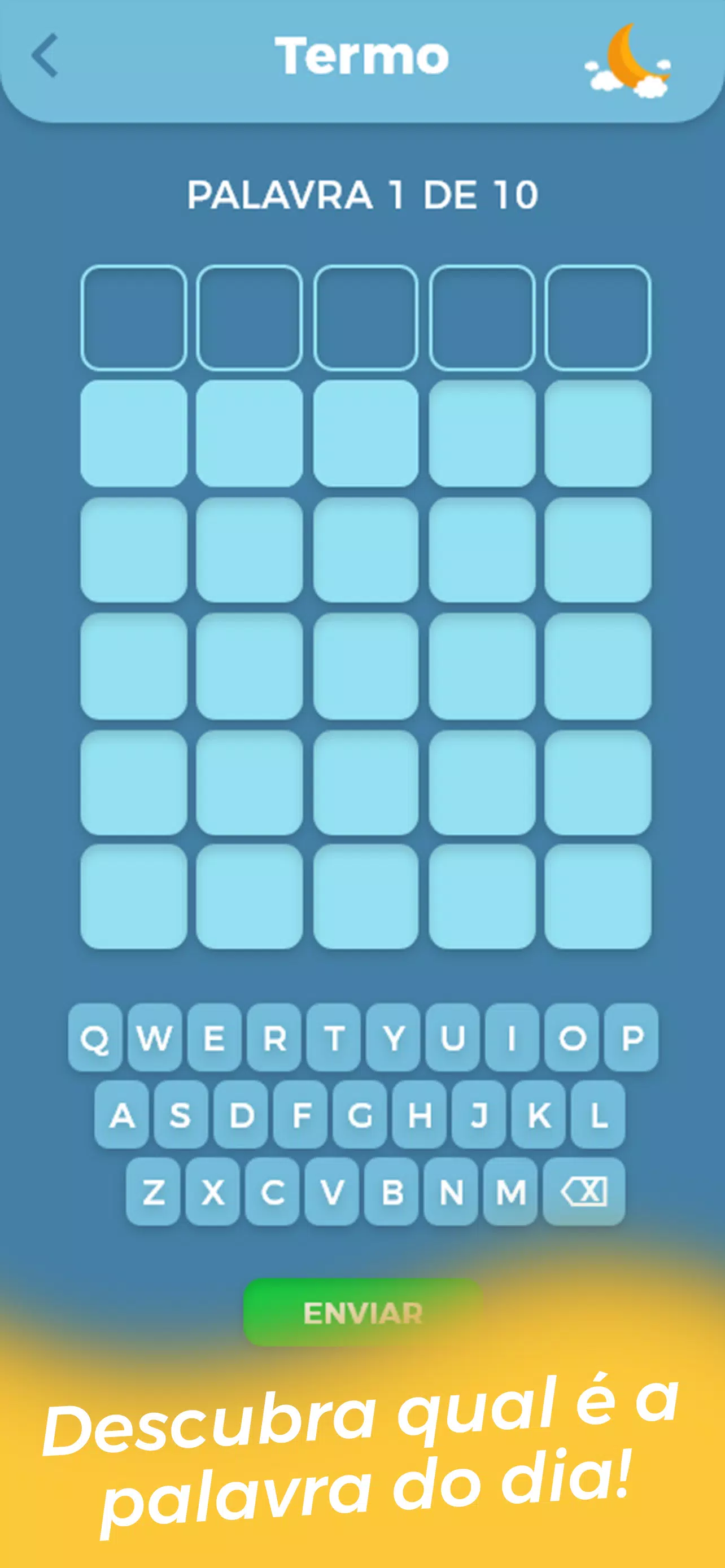Tap the last cell in the active row
This screenshot has width=725, height=1568.
tap(599, 317)
